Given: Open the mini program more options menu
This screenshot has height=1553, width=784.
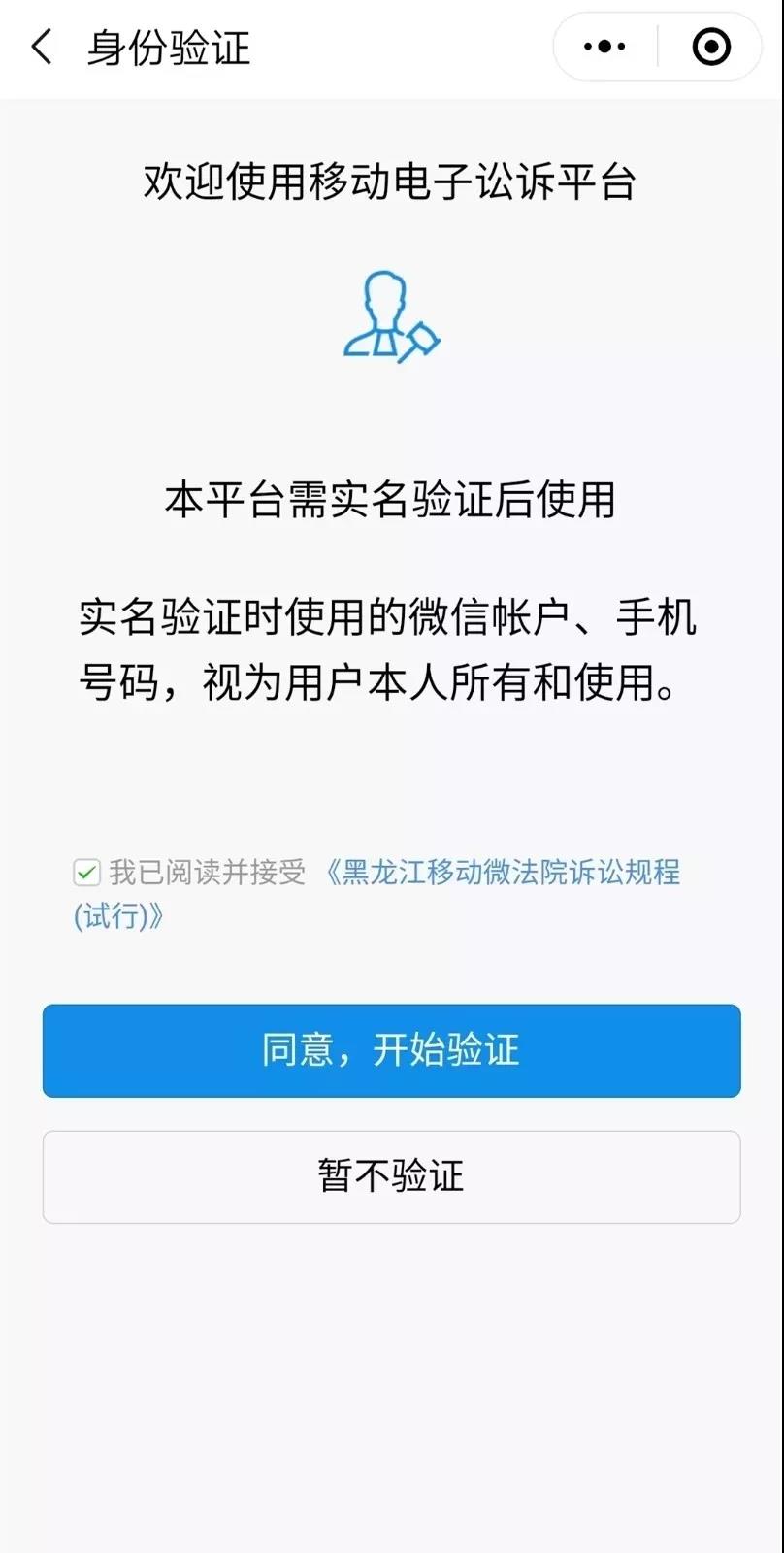Looking at the screenshot, I should (604, 47).
